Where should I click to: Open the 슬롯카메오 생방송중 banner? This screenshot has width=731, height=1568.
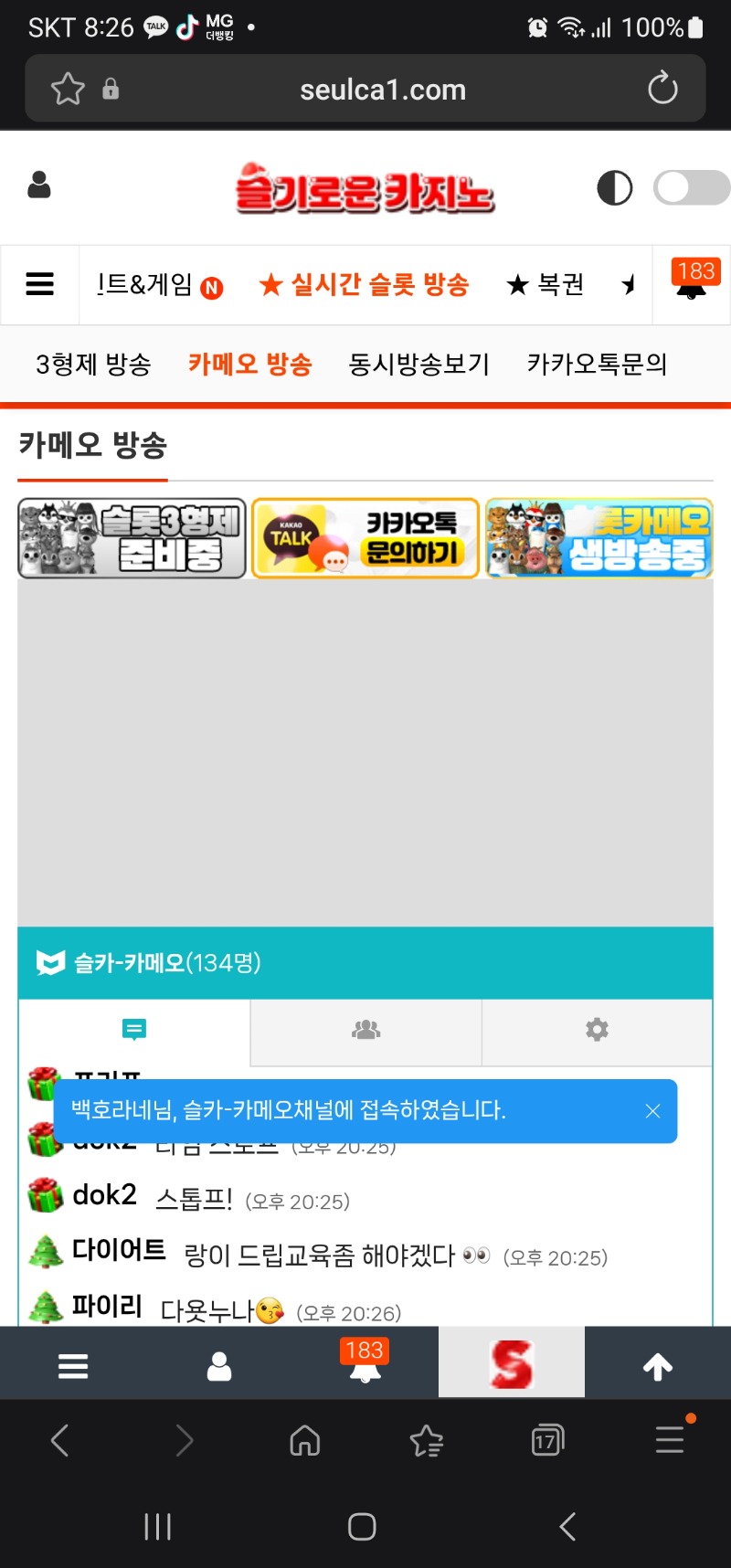(x=599, y=538)
